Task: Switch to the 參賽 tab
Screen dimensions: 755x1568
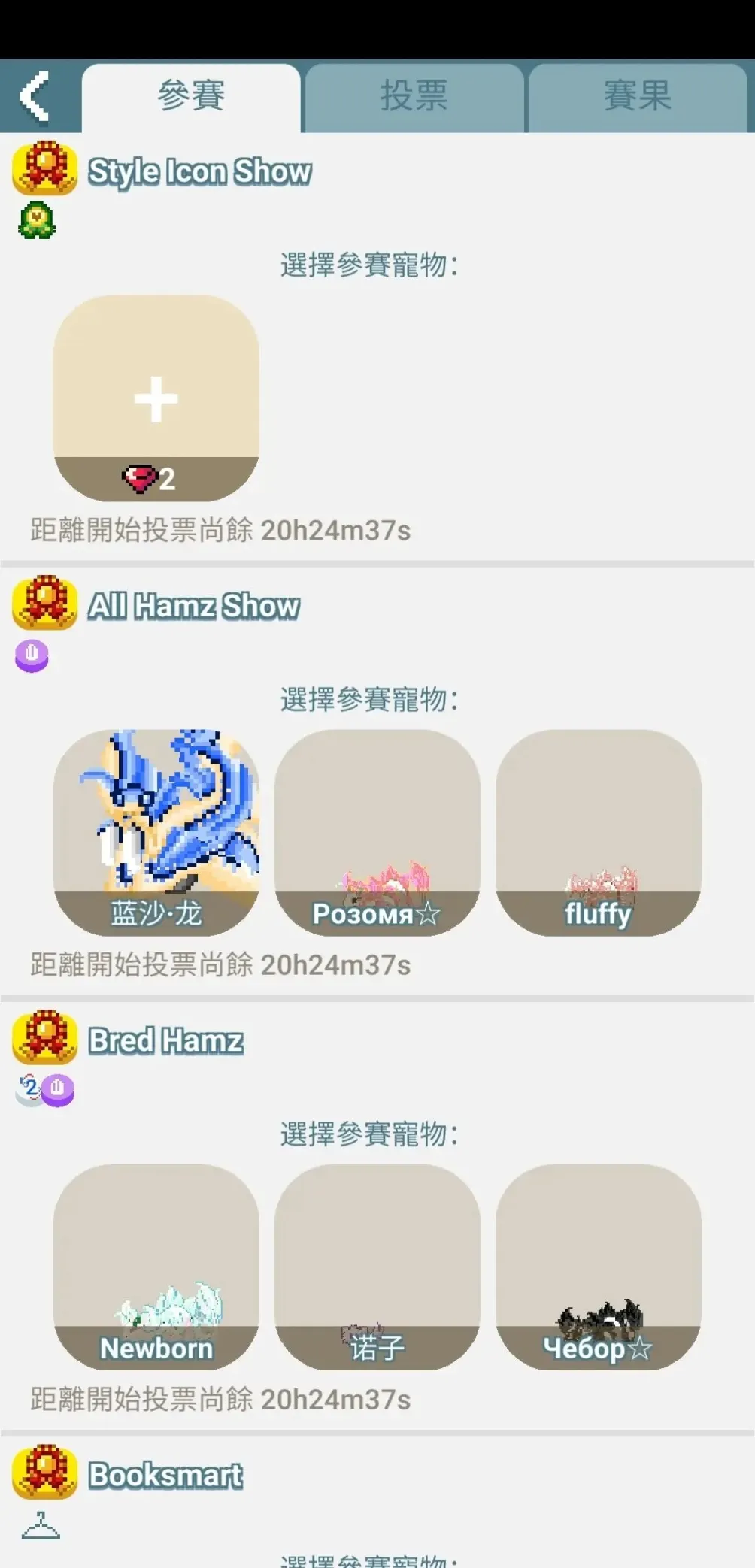Action: [x=191, y=97]
